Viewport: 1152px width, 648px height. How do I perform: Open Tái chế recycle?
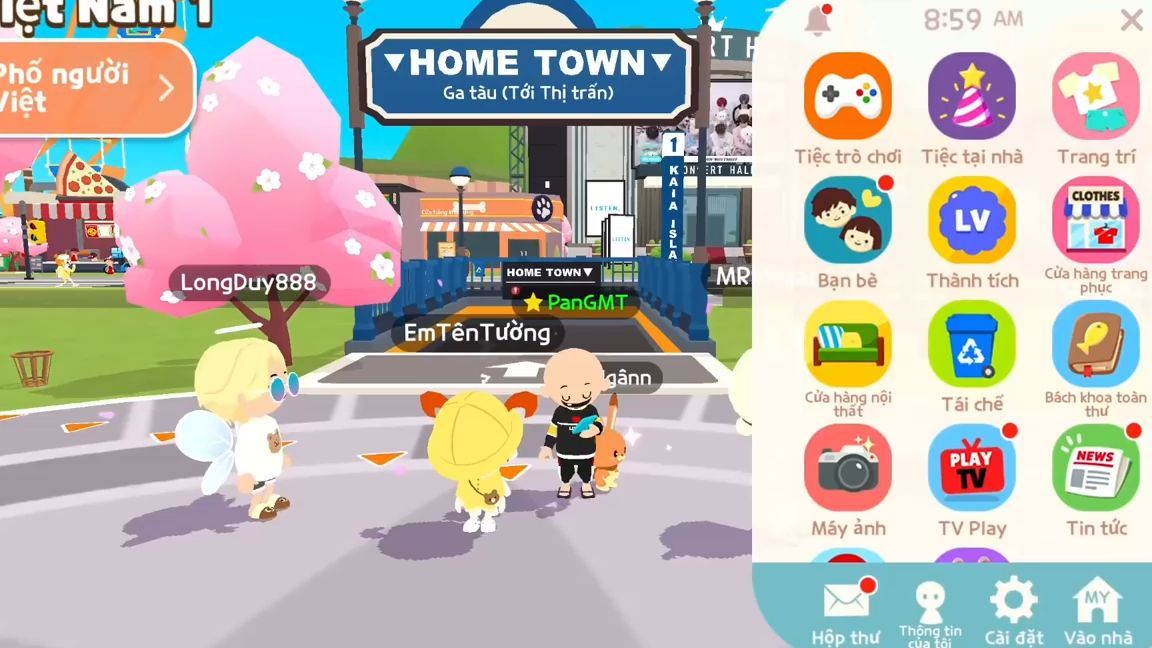(971, 344)
